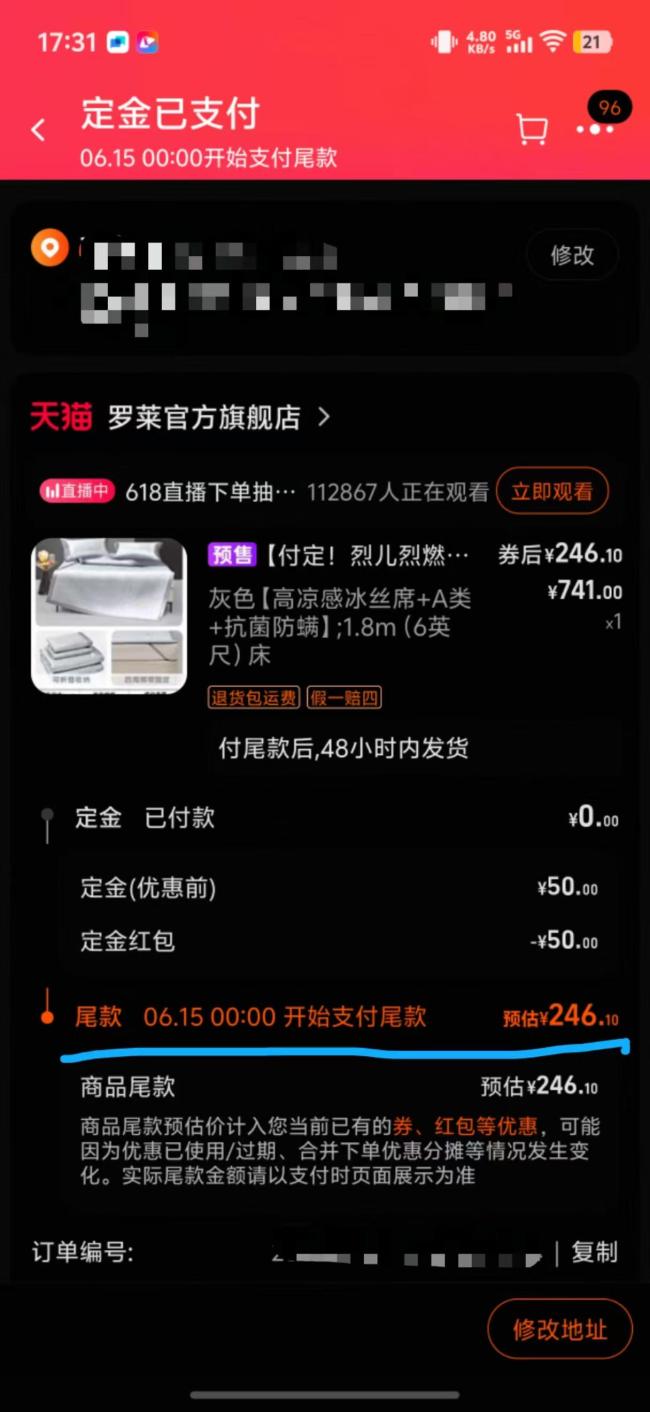Tap the 退货包运费 tag
Screen dimensions: 650x1412
click(x=253, y=697)
